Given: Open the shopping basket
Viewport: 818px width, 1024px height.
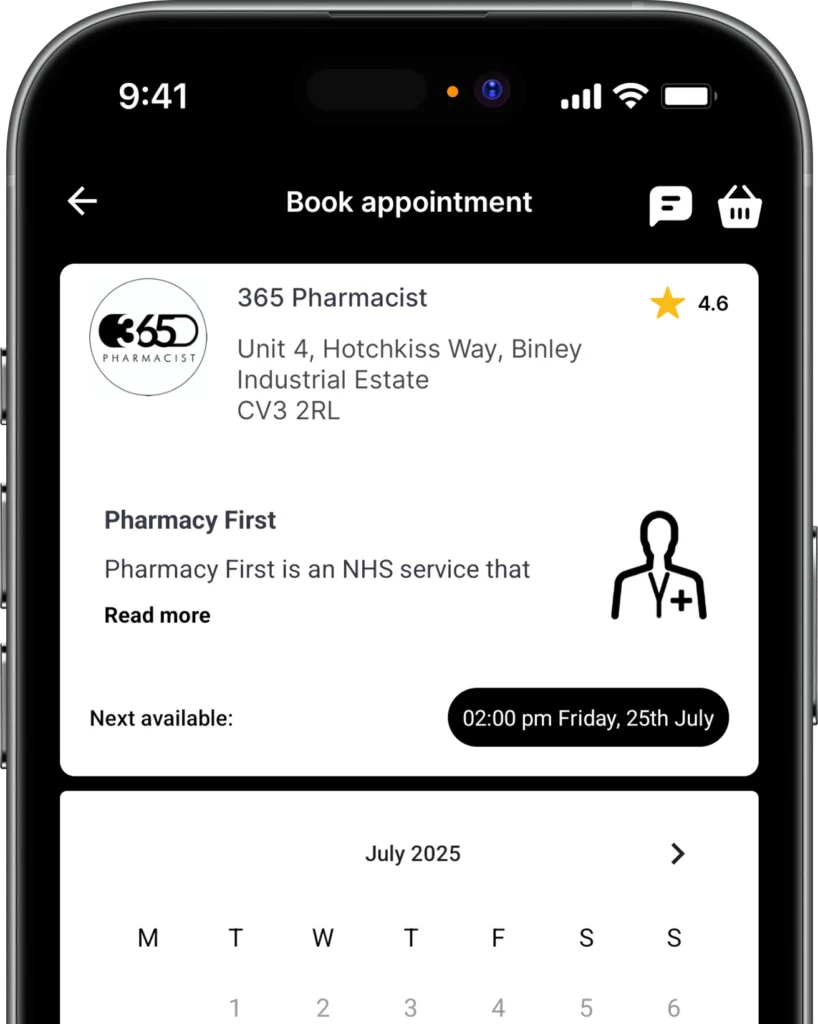Looking at the screenshot, I should 740,206.
